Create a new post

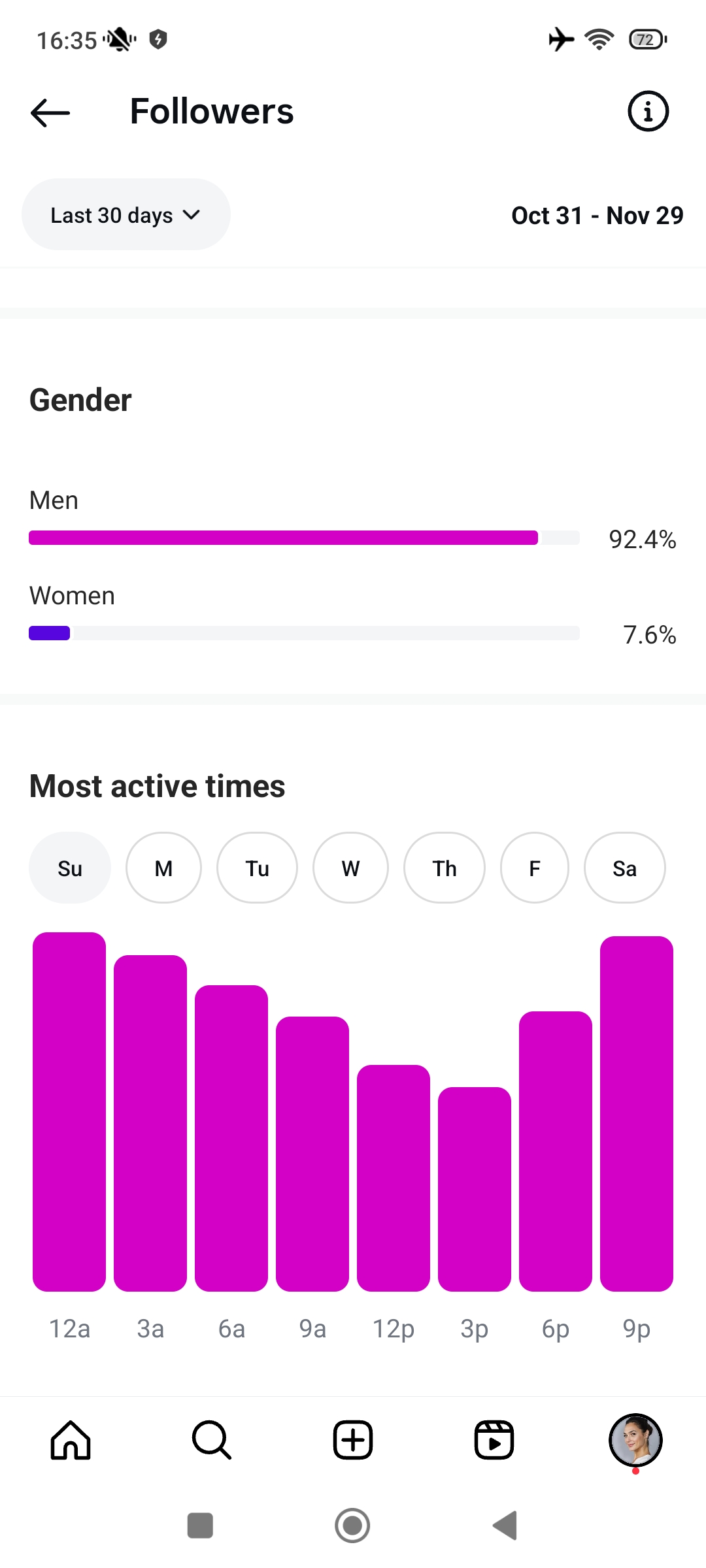[x=353, y=1440]
